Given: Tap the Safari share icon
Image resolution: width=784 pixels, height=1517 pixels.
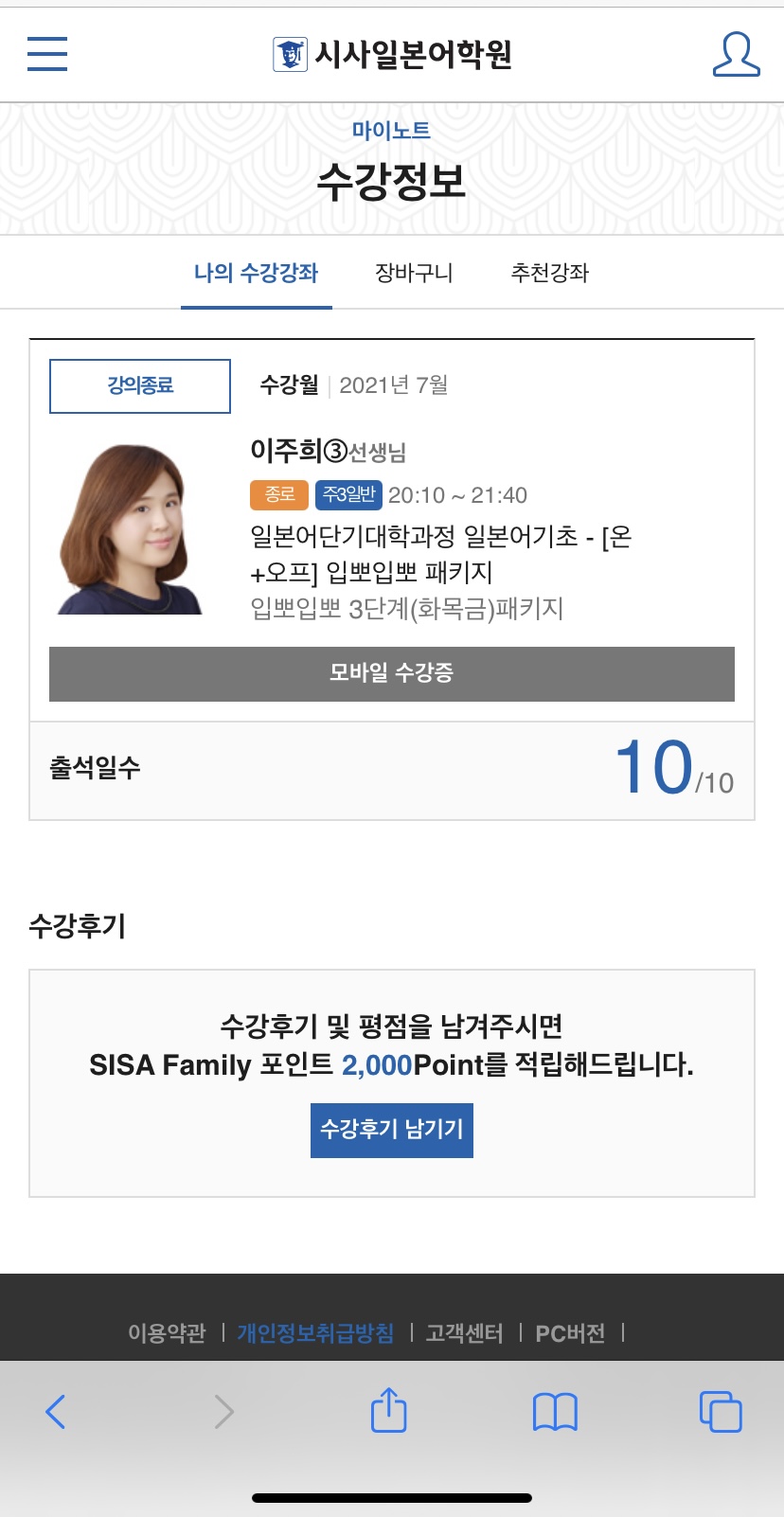Looking at the screenshot, I should click(388, 1411).
